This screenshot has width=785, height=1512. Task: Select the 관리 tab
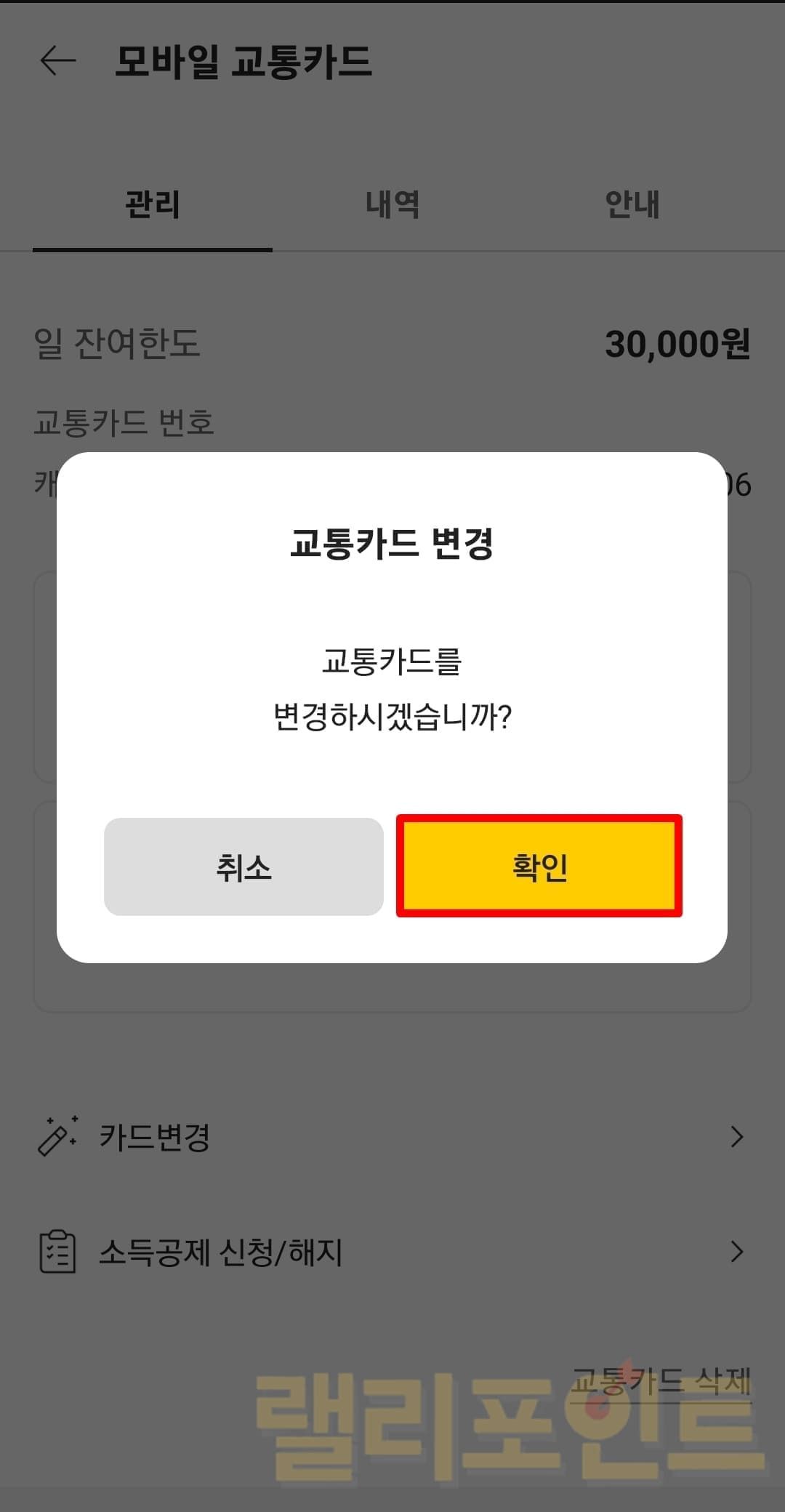click(x=153, y=204)
